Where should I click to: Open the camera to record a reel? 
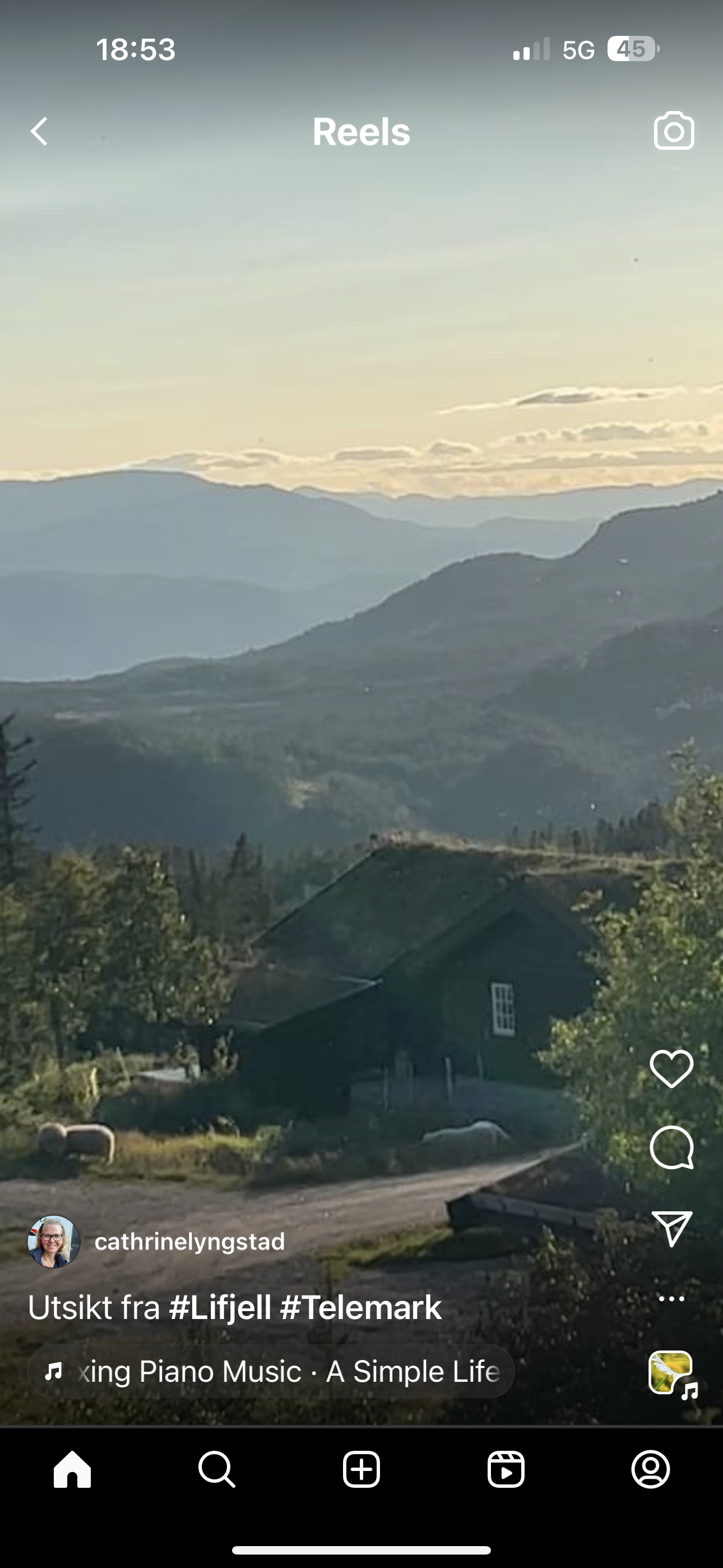coord(673,130)
